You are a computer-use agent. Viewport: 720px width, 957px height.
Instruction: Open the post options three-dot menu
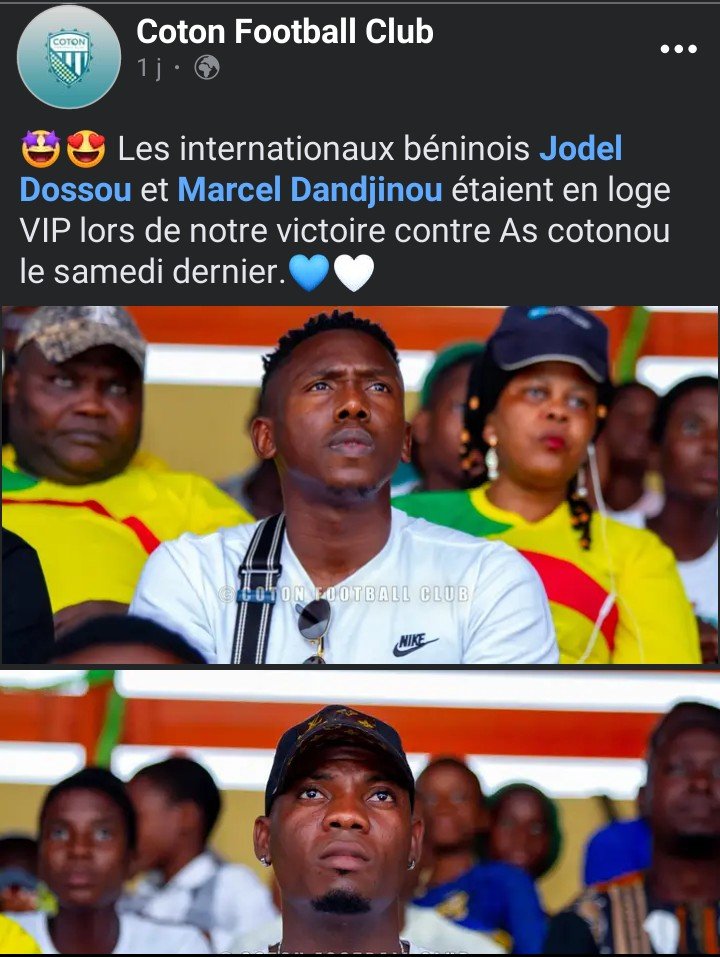[678, 49]
